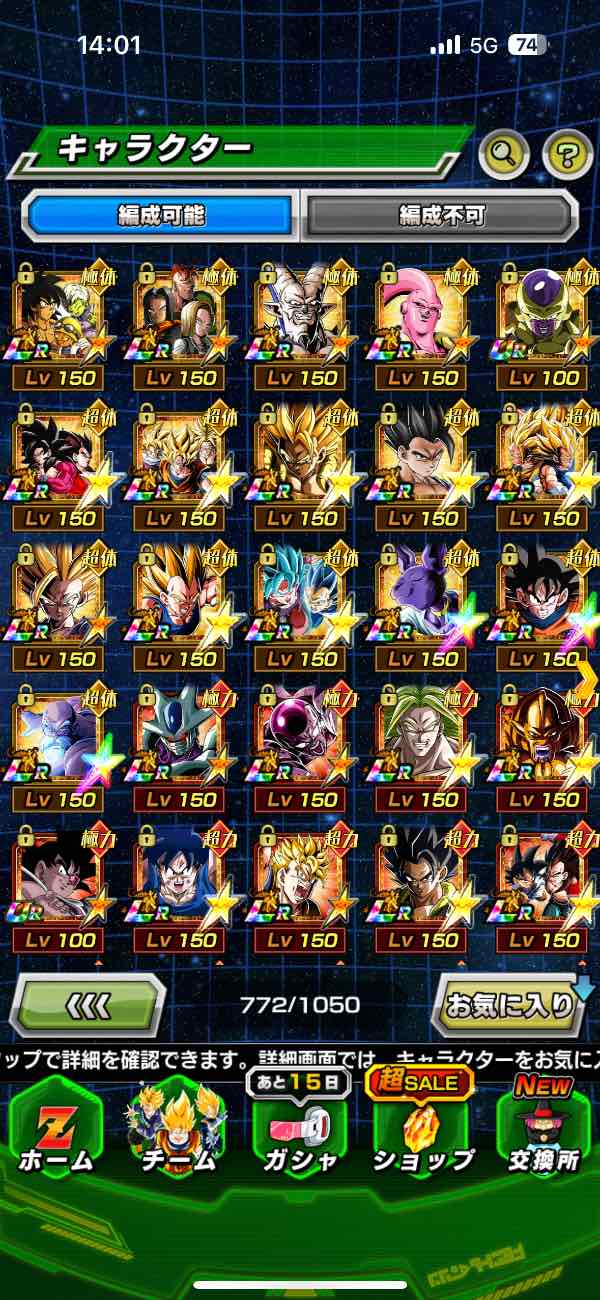The width and height of the screenshot is (600, 1300).
Task: Open the チーム team menu
Action: click(x=178, y=1130)
